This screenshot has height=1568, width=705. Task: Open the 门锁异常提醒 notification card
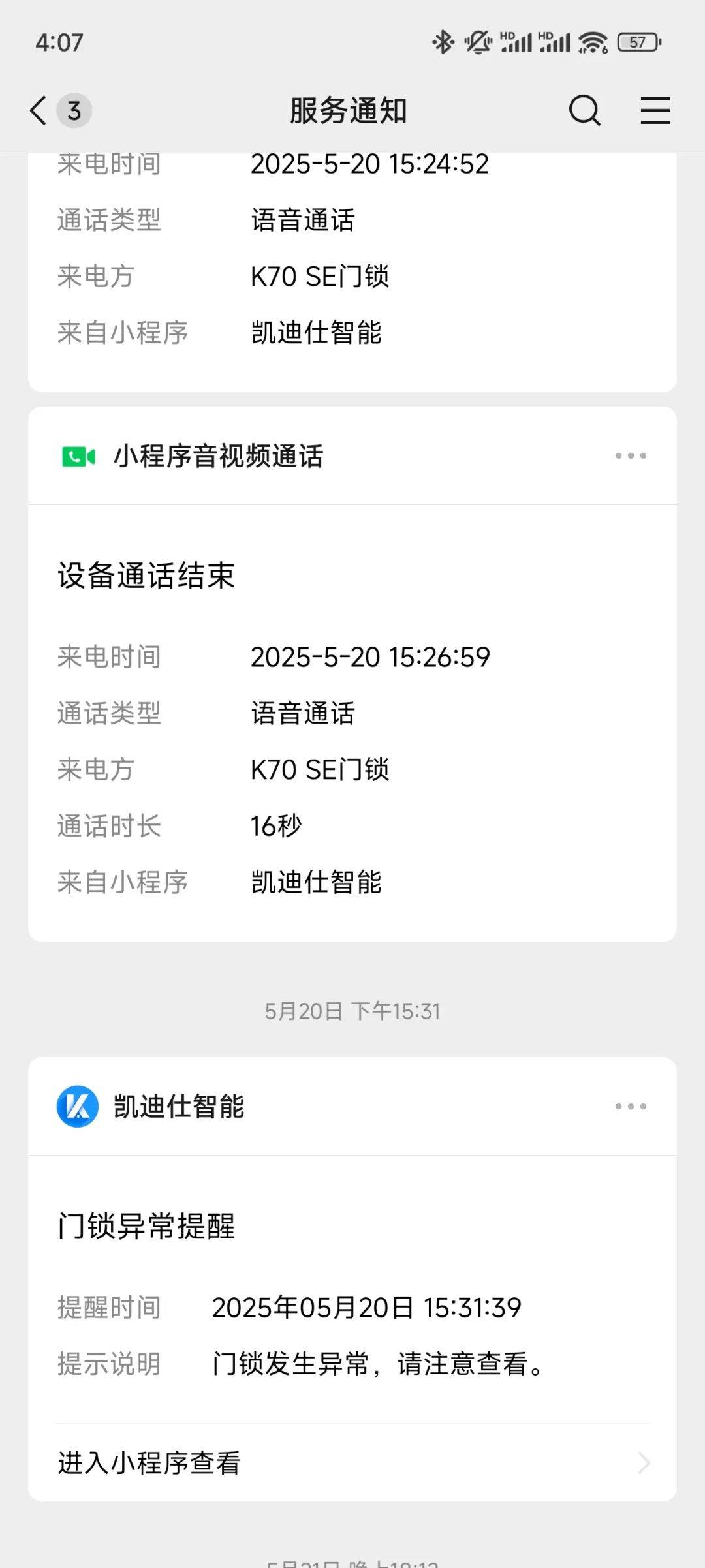coord(352,1289)
